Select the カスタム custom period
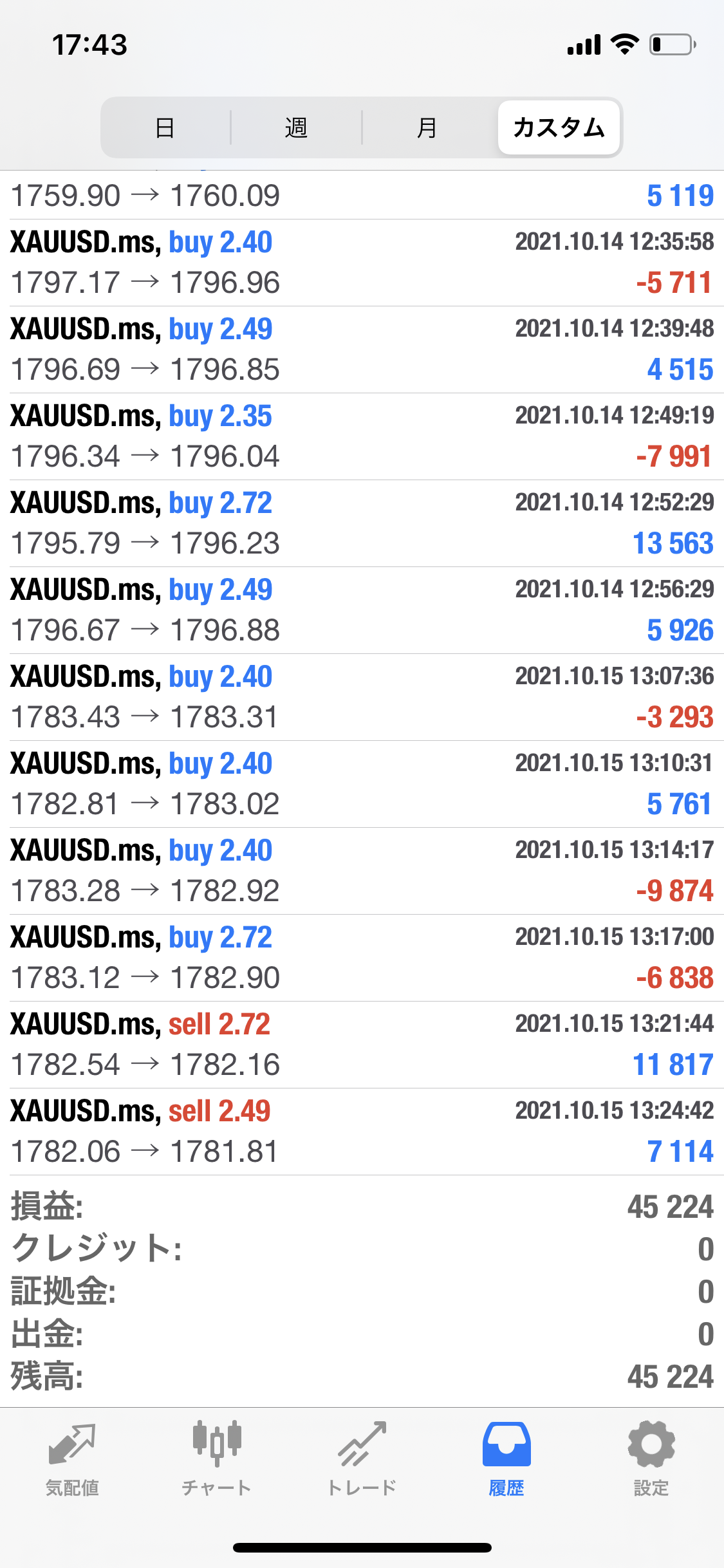This screenshot has height=1568, width=724. pos(559,127)
